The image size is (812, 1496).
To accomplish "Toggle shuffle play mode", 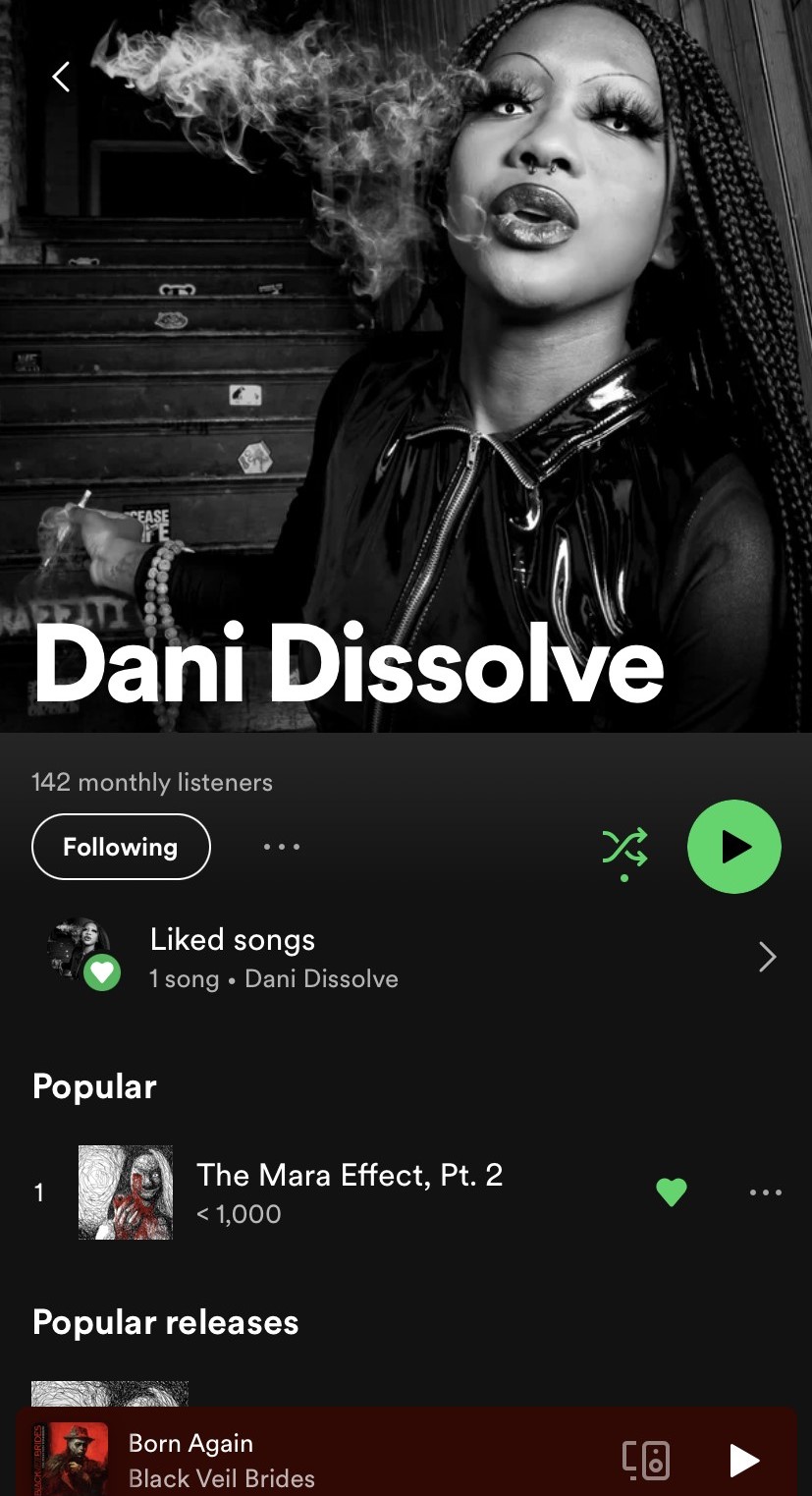I will 624,847.
